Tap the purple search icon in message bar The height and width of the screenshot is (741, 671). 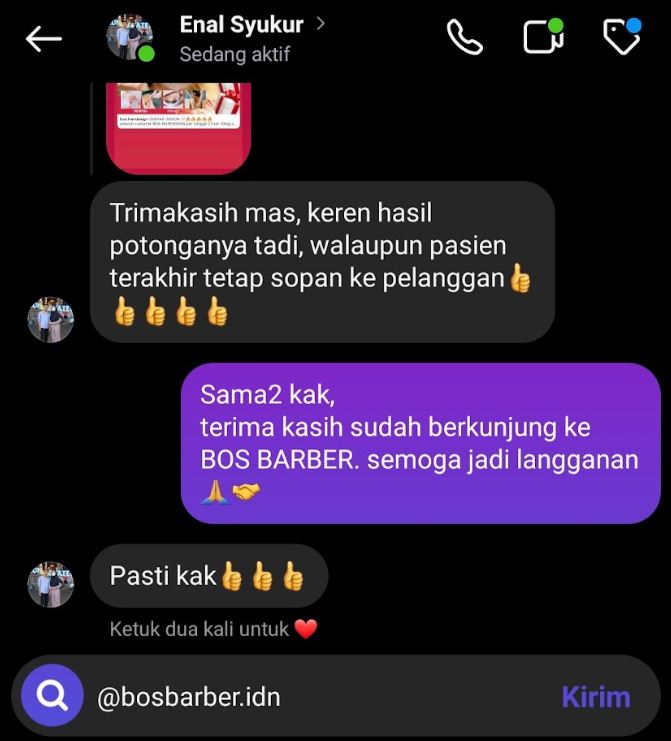coord(52,695)
